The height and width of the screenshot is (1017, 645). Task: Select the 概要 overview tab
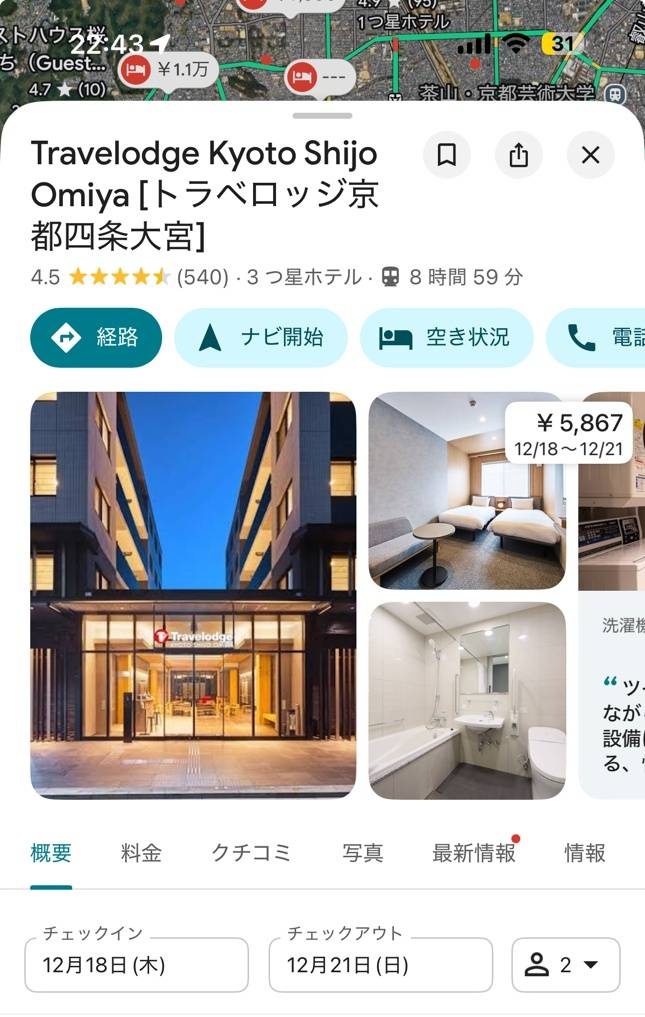coord(51,853)
